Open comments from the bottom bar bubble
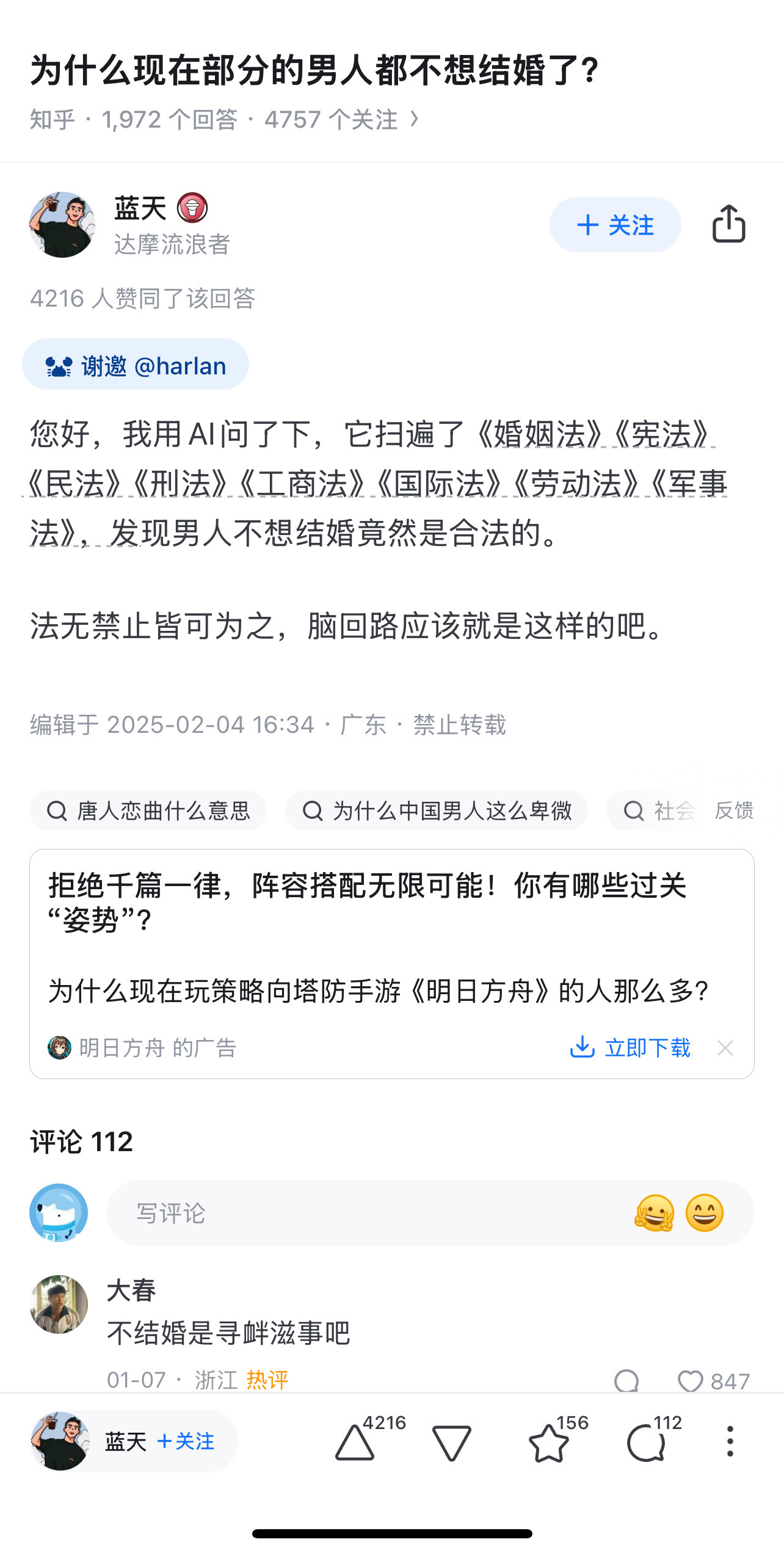The height and width of the screenshot is (1553, 784). tap(646, 1442)
